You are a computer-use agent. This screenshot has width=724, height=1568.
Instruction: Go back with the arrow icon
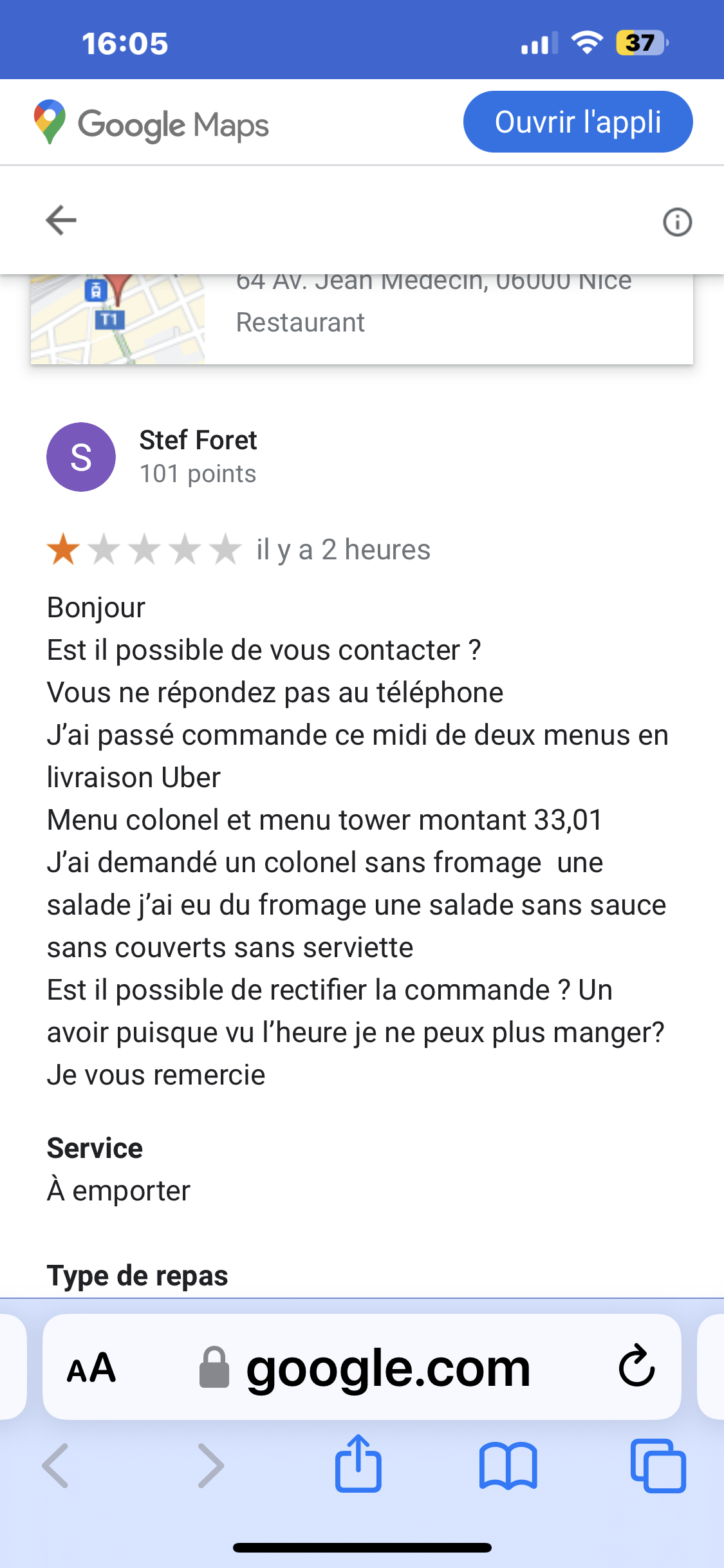click(61, 221)
